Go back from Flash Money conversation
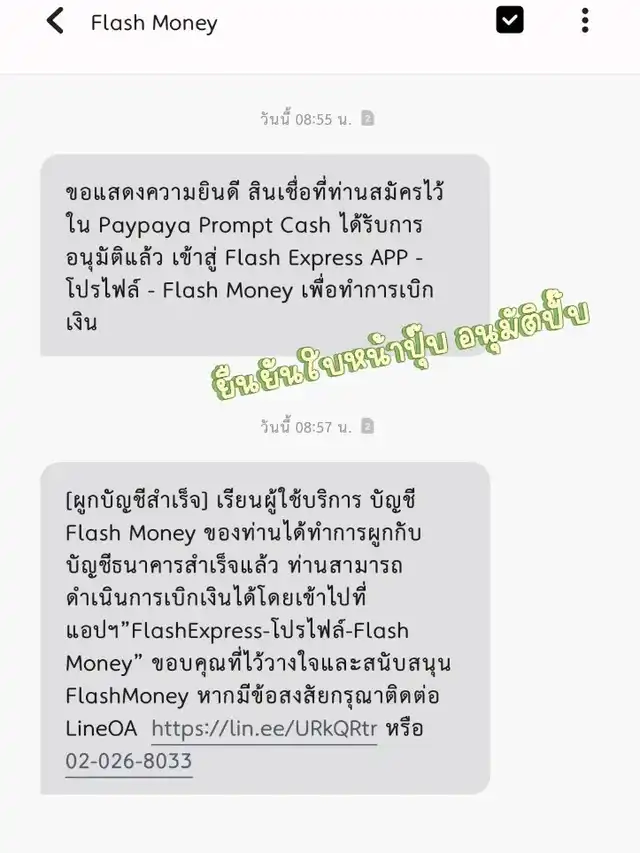 click(55, 21)
